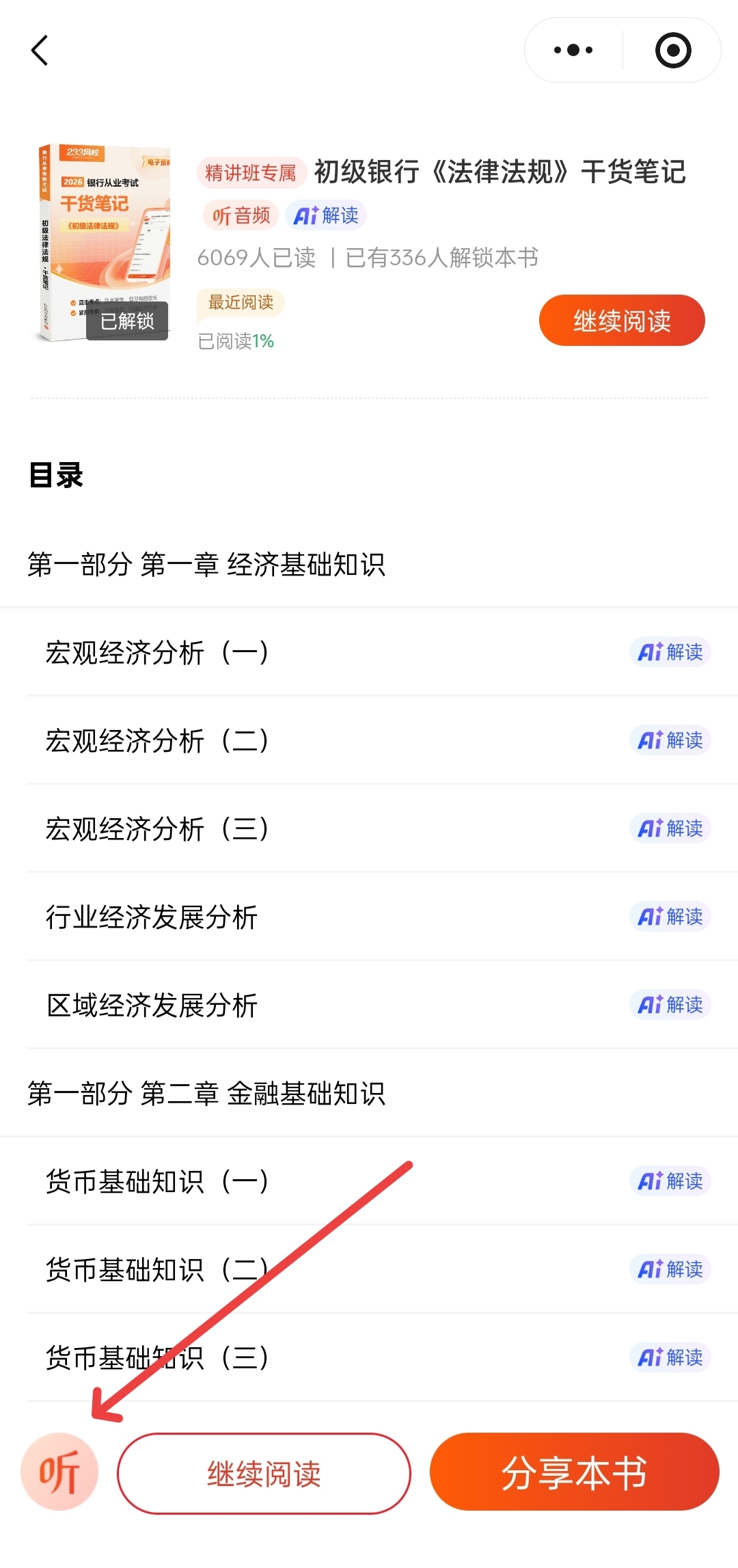Tap the orange 继续阅读 button beside the book
The height and width of the screenshot is (1568, 738).
[x=622, y=321]
